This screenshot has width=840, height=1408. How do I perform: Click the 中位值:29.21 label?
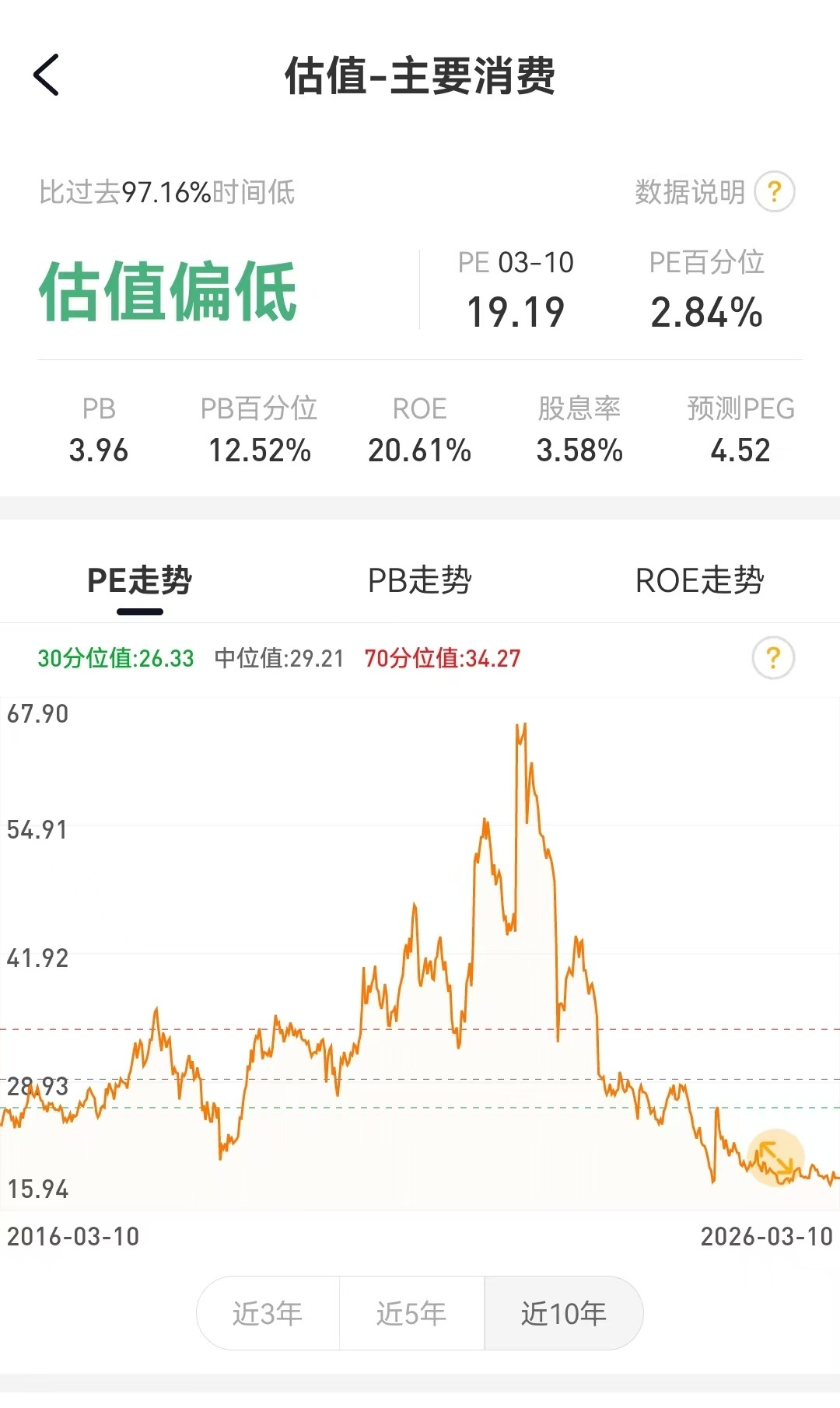[x=278, y=658]
